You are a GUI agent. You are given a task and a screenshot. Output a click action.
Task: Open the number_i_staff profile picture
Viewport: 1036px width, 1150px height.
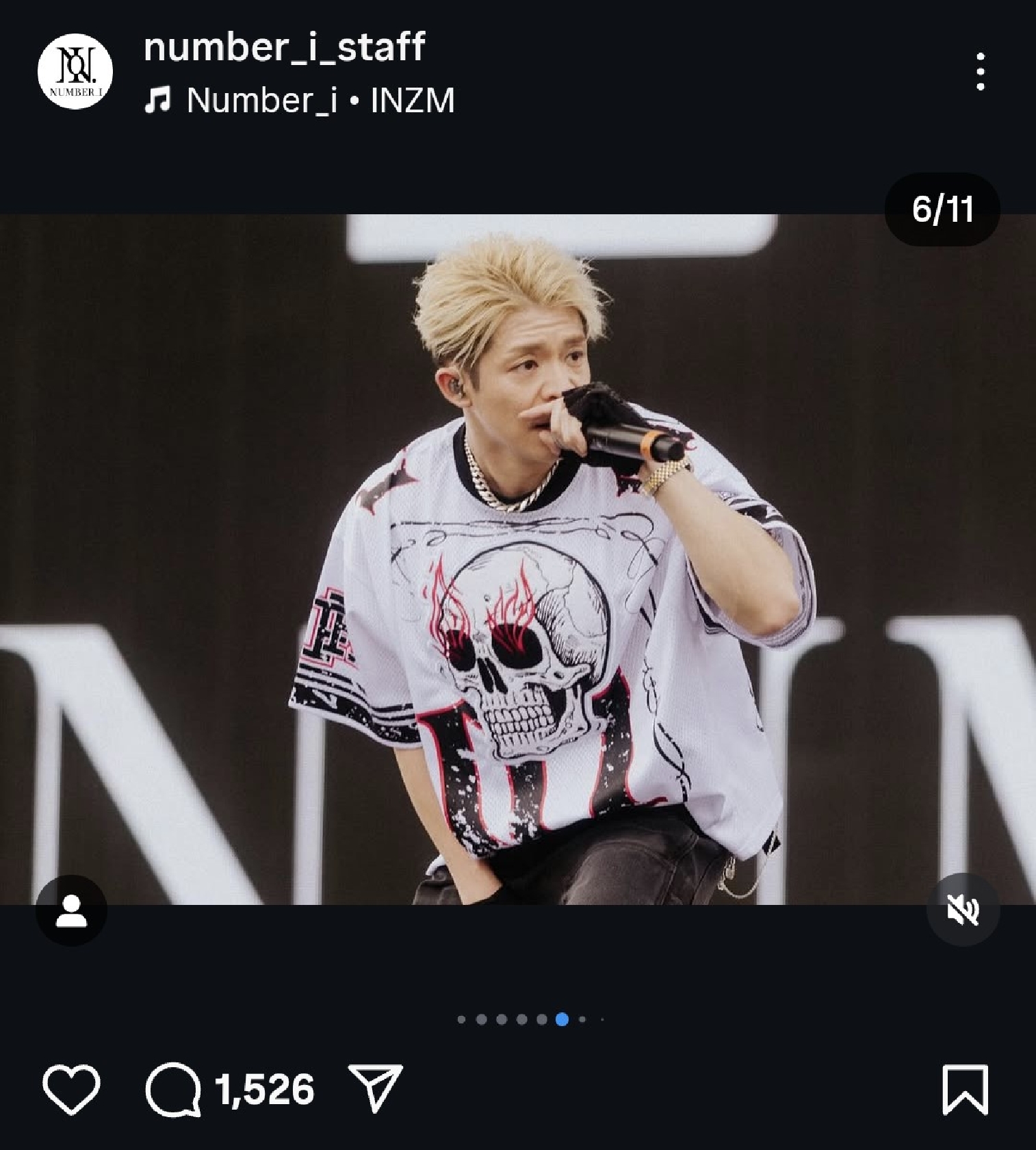click(75, 71)
